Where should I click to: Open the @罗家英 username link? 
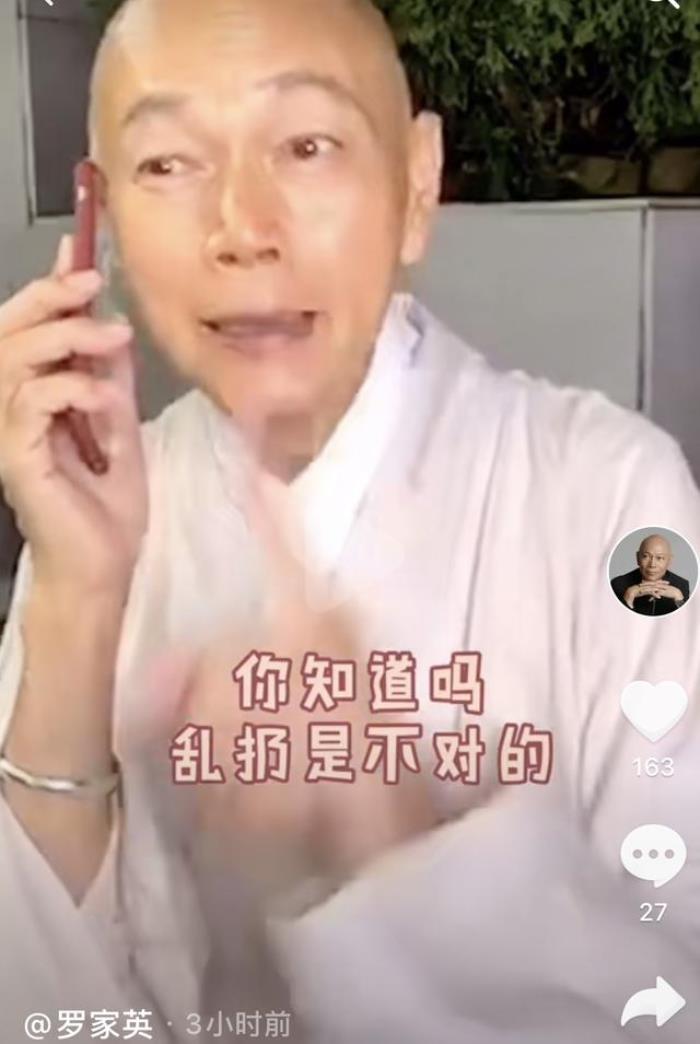point(89,1024)
